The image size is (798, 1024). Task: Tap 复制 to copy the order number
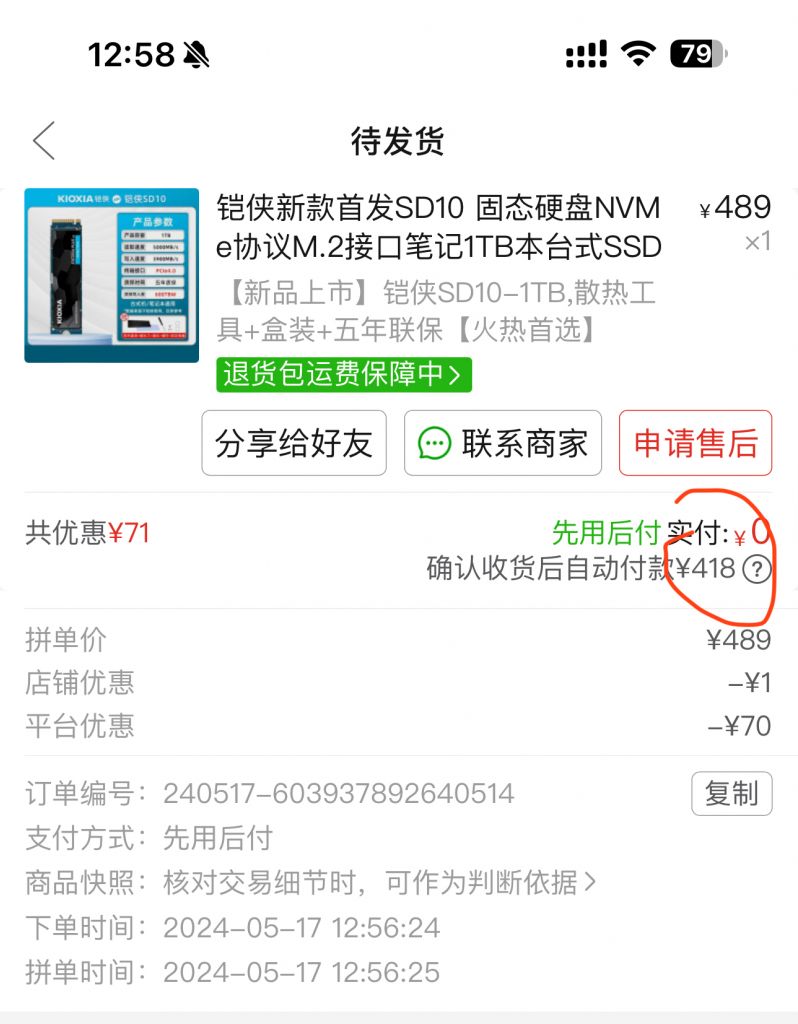[x=732, y=794]
